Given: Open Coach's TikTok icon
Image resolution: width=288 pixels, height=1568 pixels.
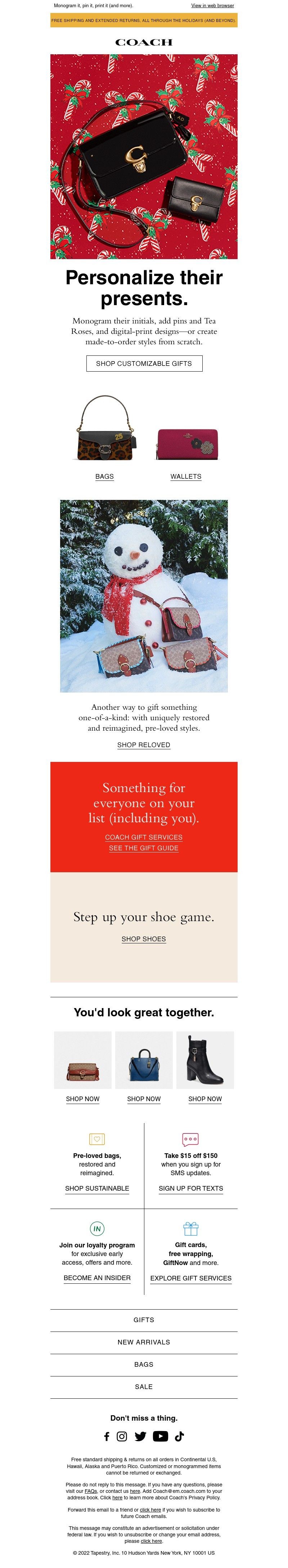Looking at the screenshot, I should point(179,1436).
